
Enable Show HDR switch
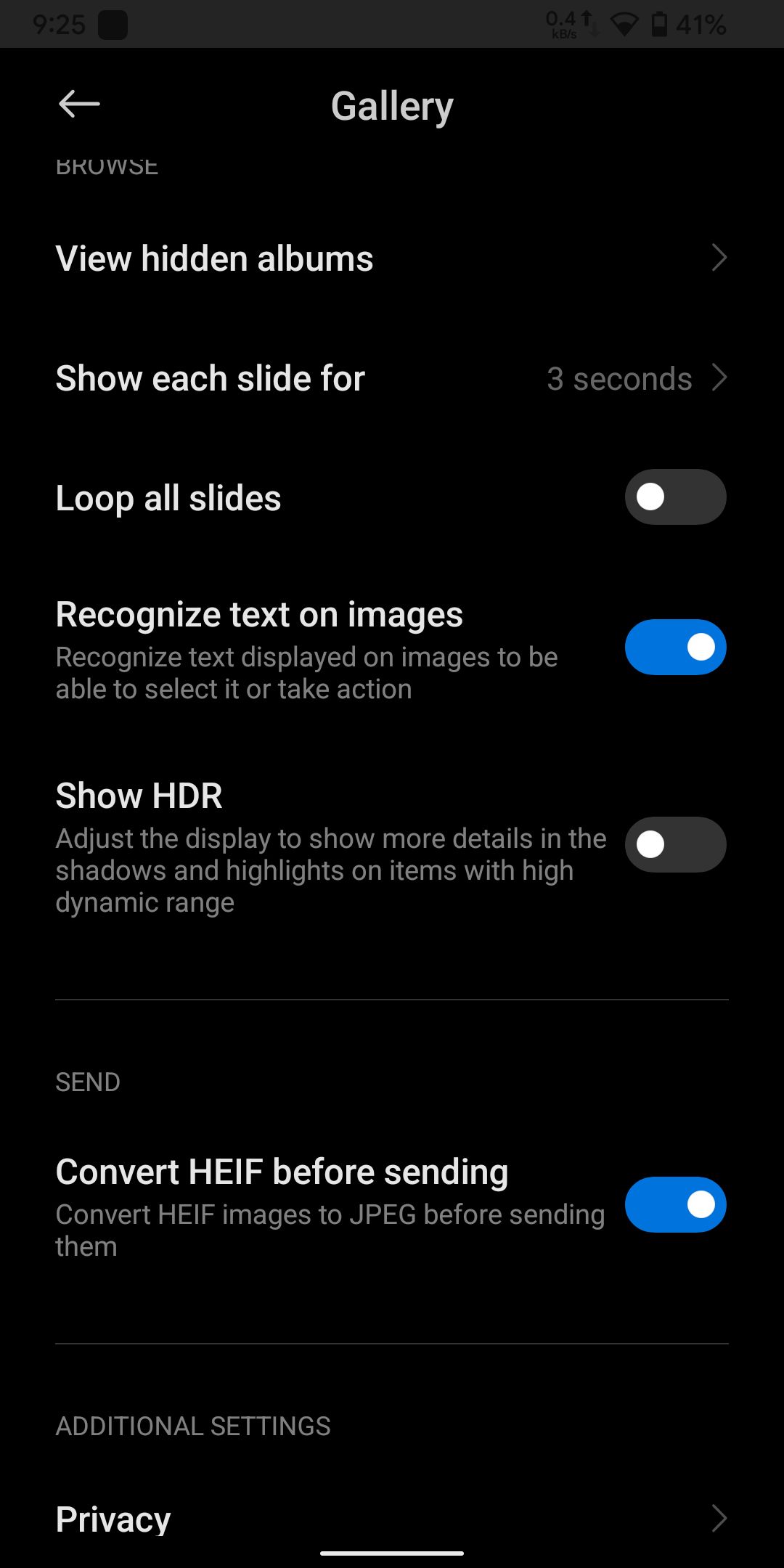point(675,844)
